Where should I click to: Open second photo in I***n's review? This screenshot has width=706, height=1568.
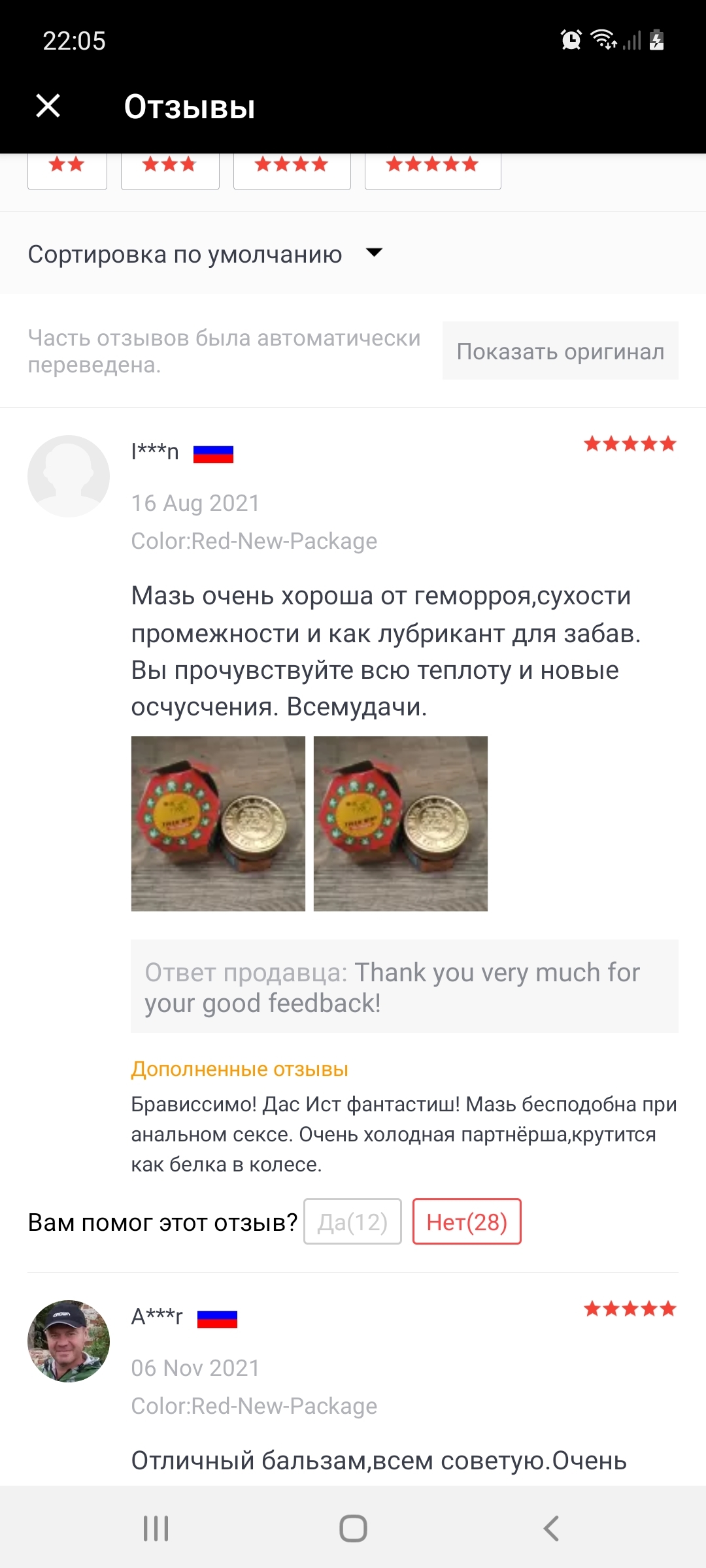(400, 823)
